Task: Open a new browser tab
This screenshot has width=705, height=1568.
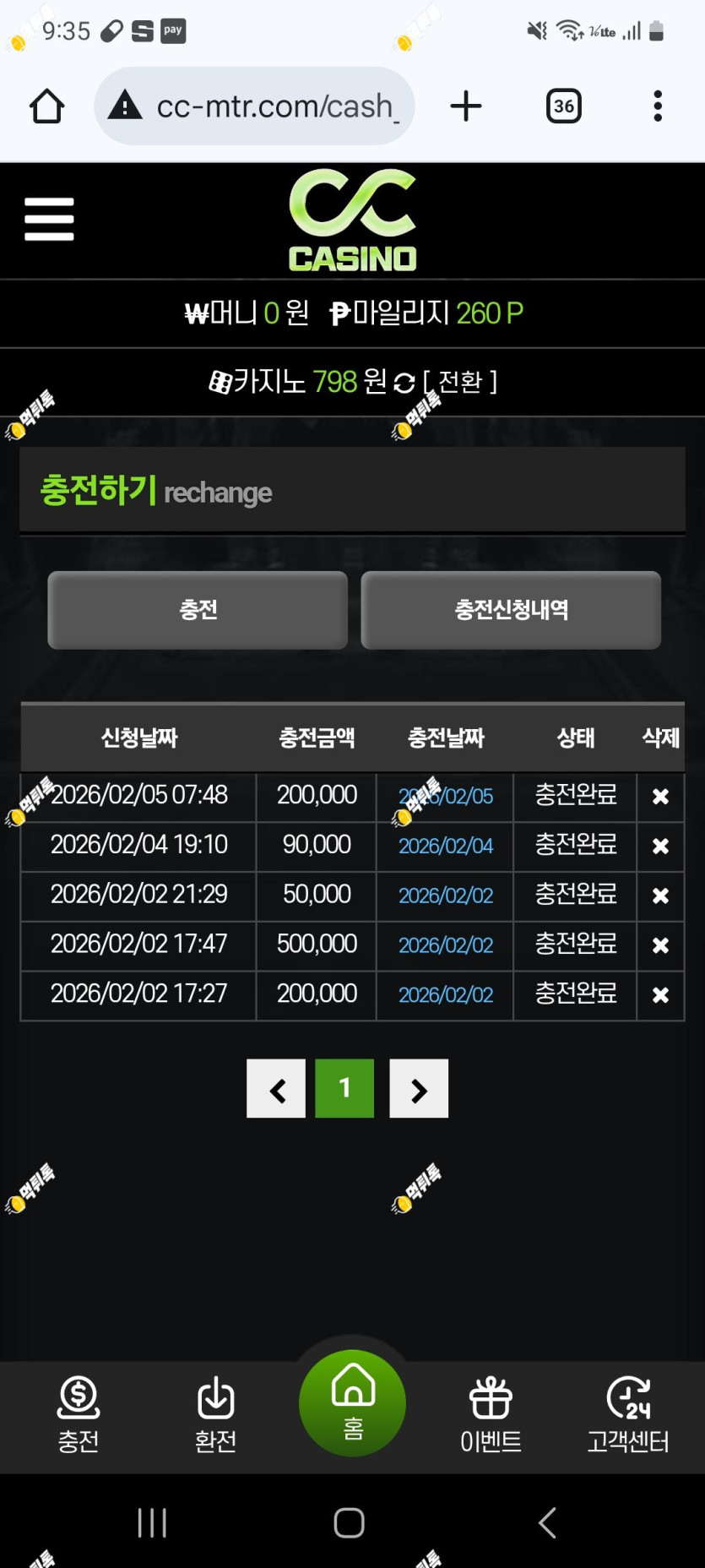Action: (x=466, y=106)
